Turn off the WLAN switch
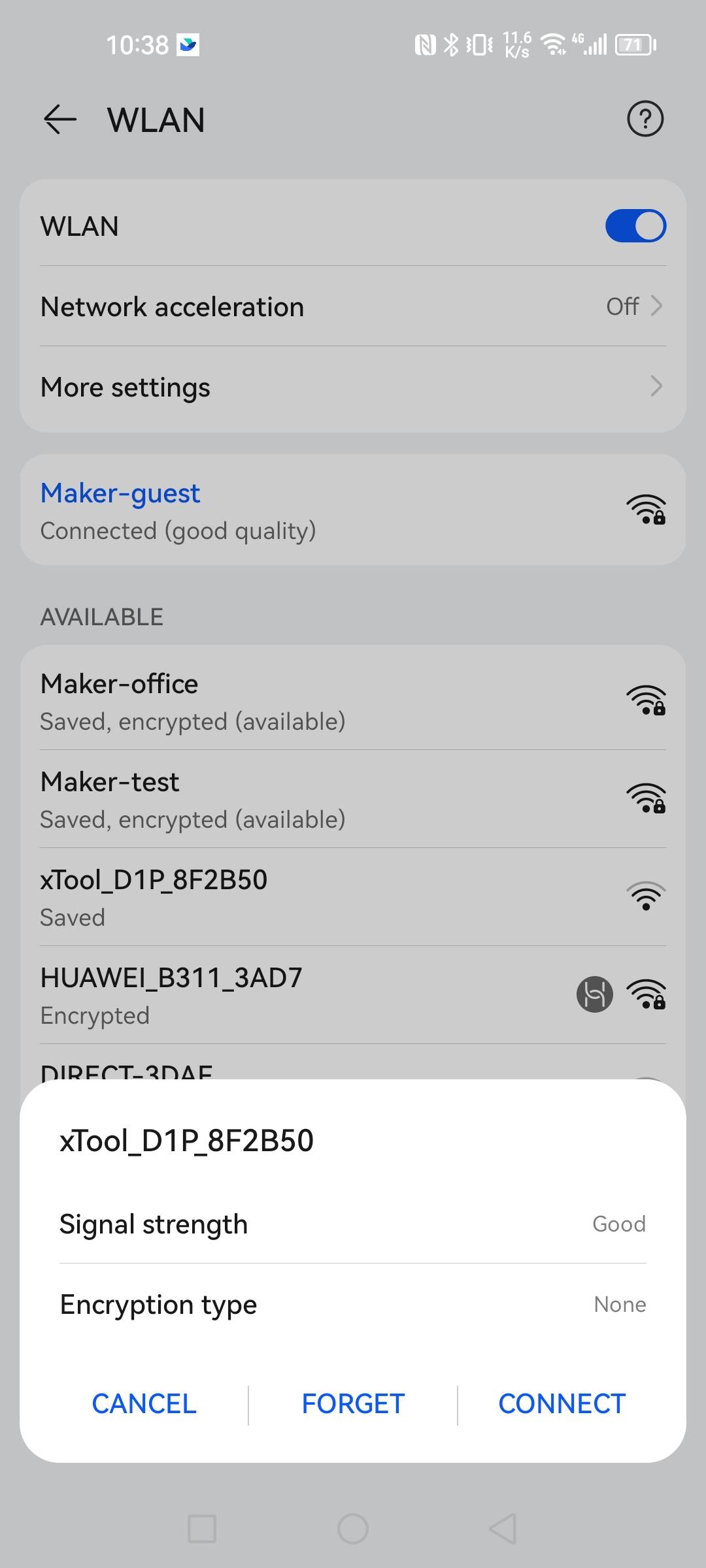This screenshot has height=1568, width=706. (635, 226)
